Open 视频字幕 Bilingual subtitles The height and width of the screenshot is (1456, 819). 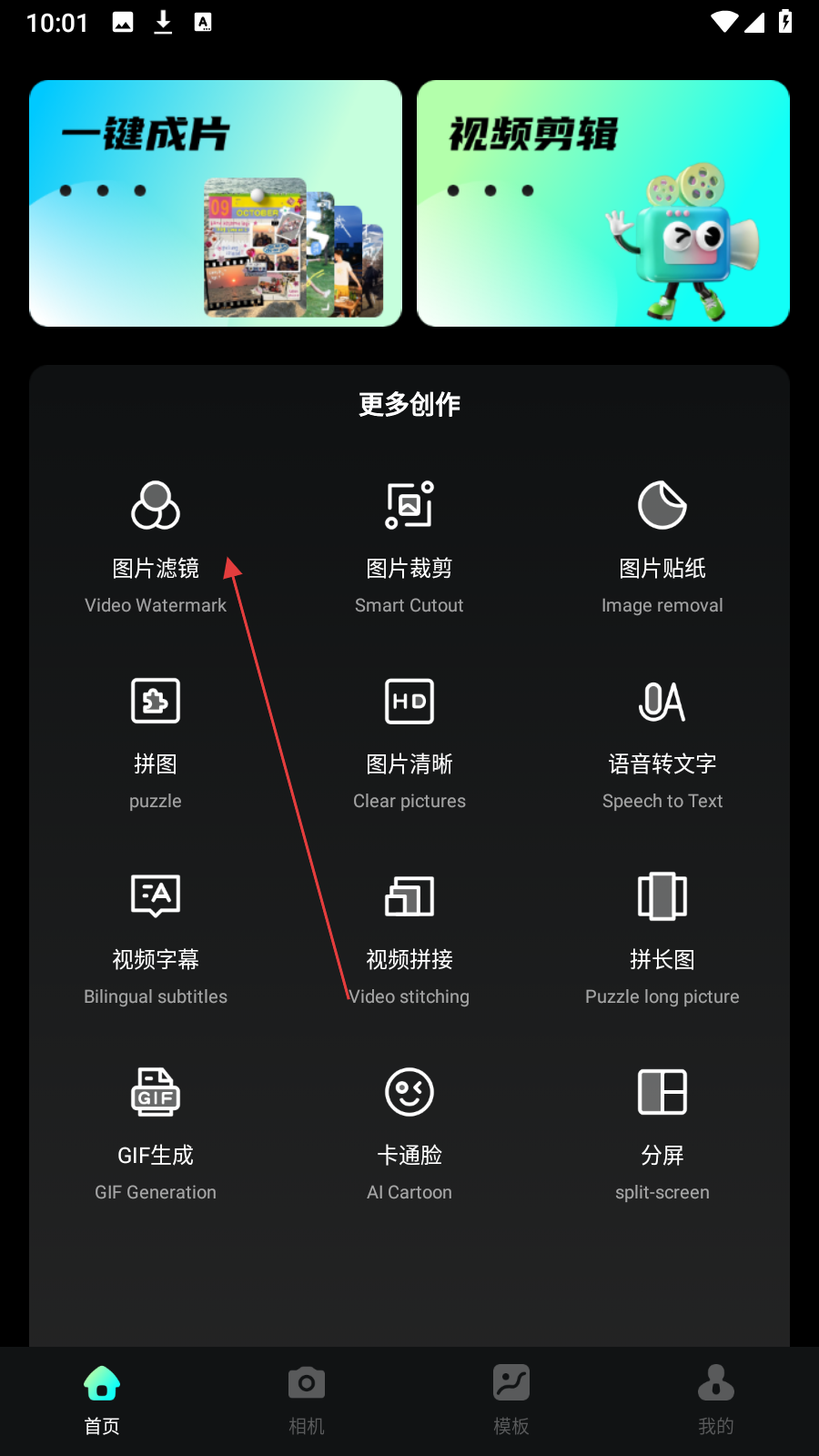click(156, 937)
